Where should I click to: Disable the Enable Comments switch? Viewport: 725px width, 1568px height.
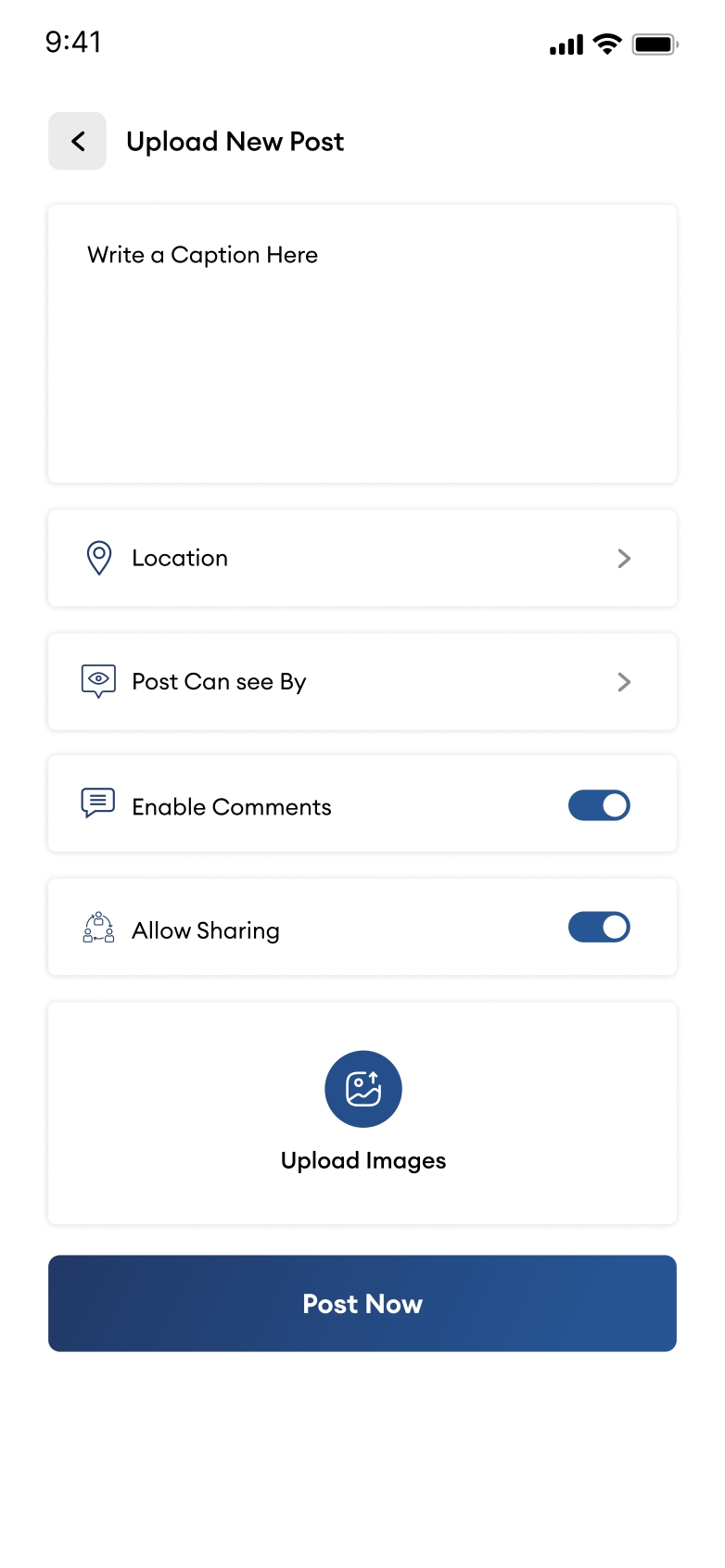click(599, 805)
